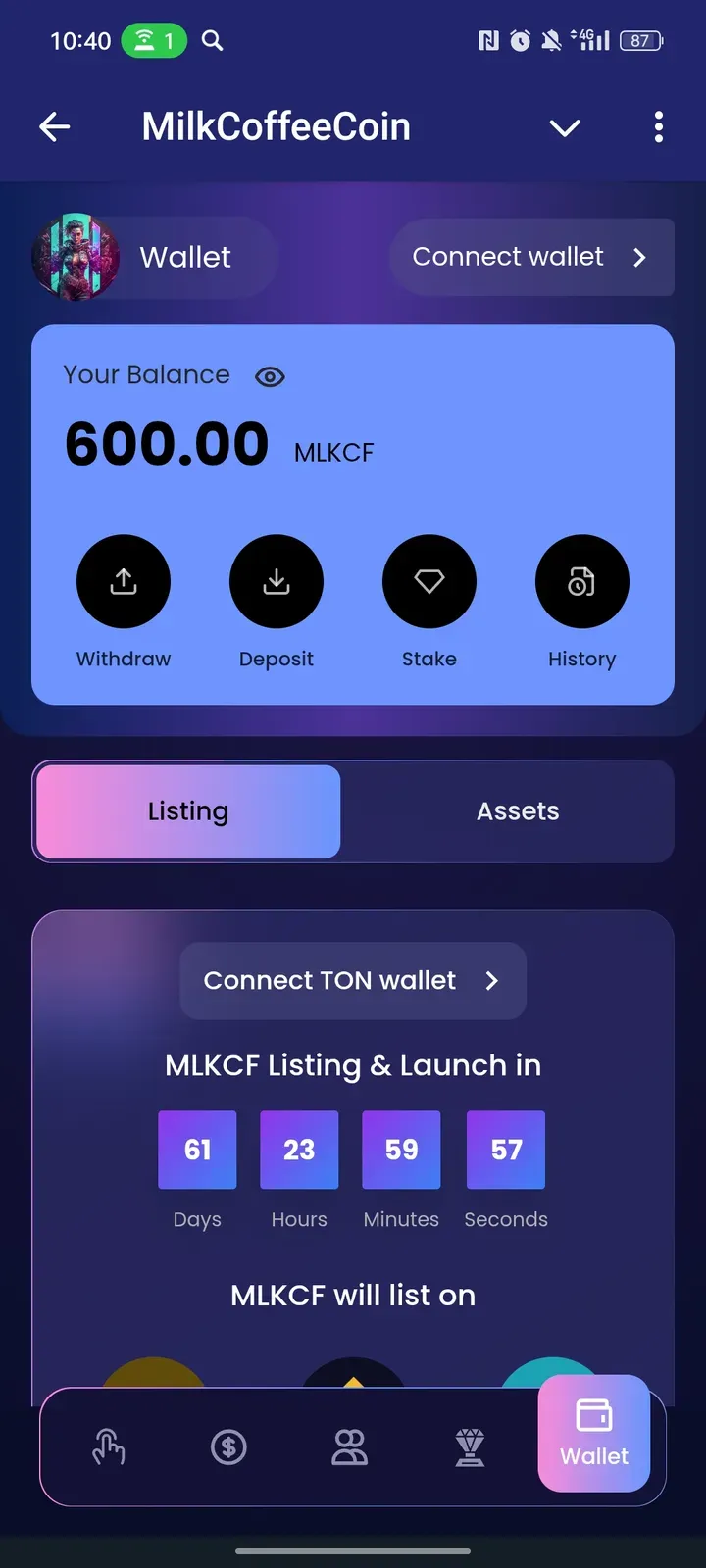Open the tap-to-earn hand tab
706x1568 pixels.
tap(108, 1446)
